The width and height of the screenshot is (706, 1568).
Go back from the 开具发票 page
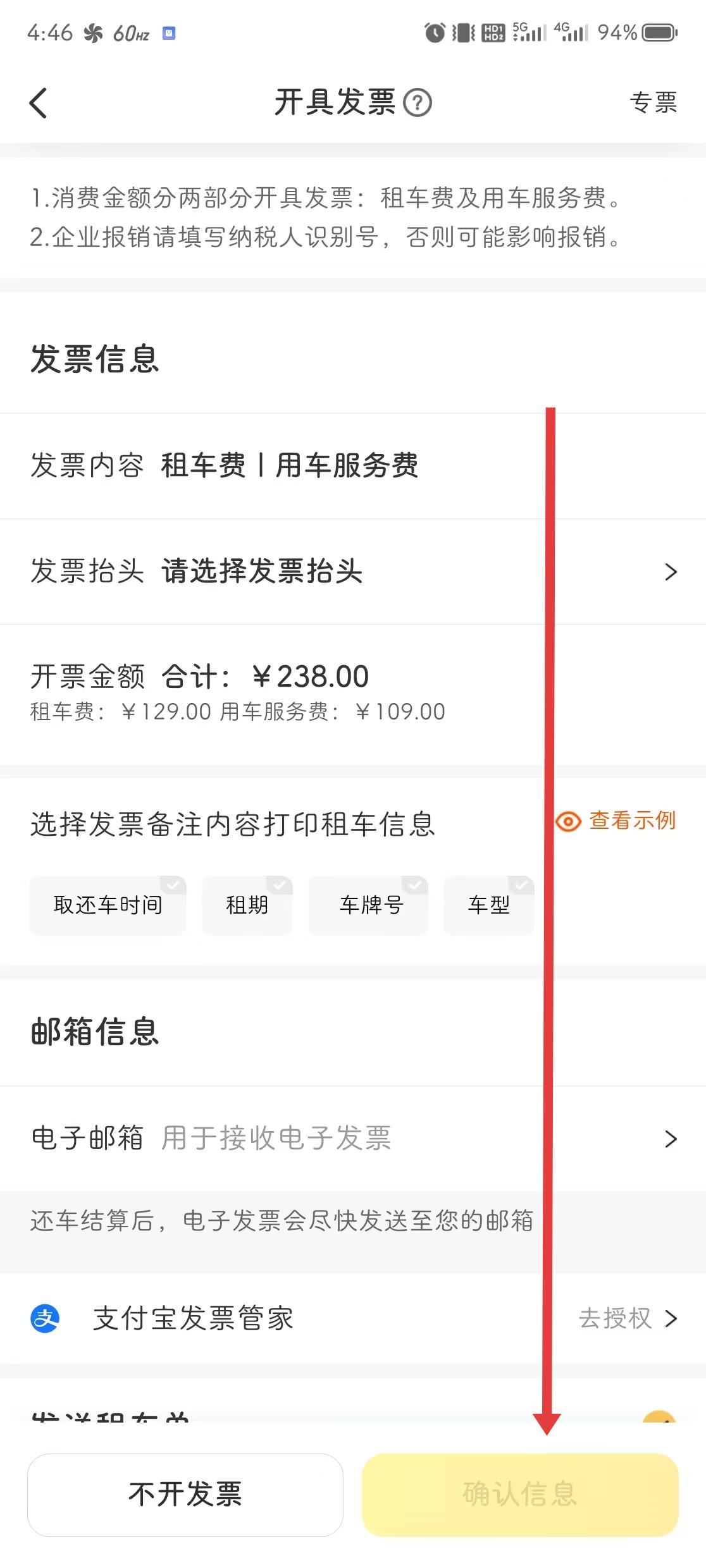click(39, 103)
